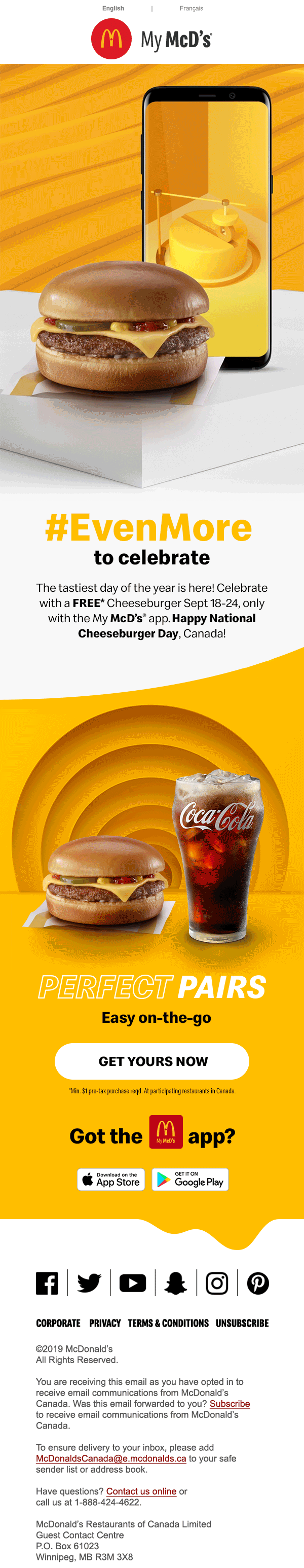Open the Pinterest icon link
This screenshot has height=1568, width=304.
[x=258, y=1283]
